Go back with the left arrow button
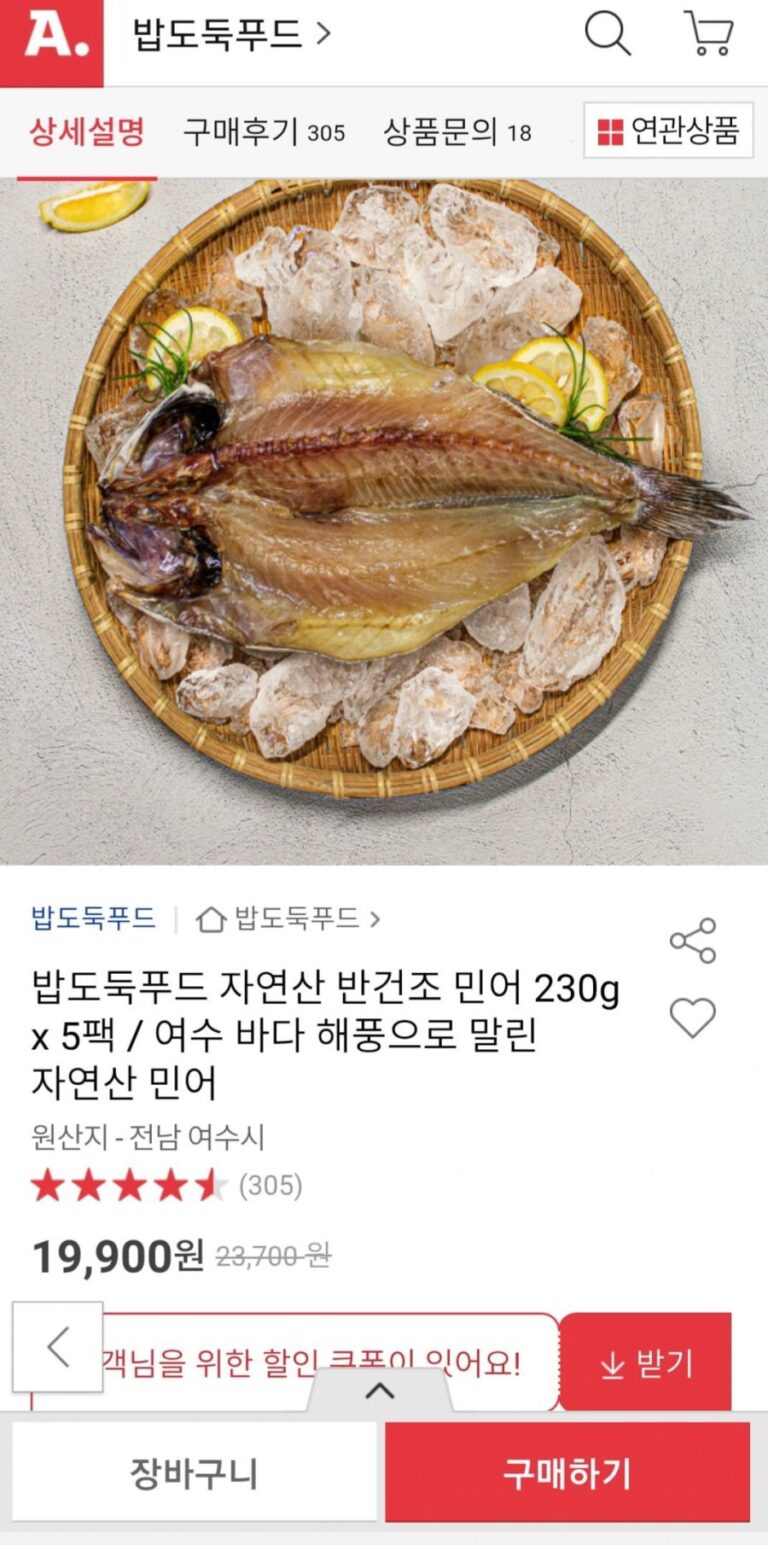 coord(58,1347)
